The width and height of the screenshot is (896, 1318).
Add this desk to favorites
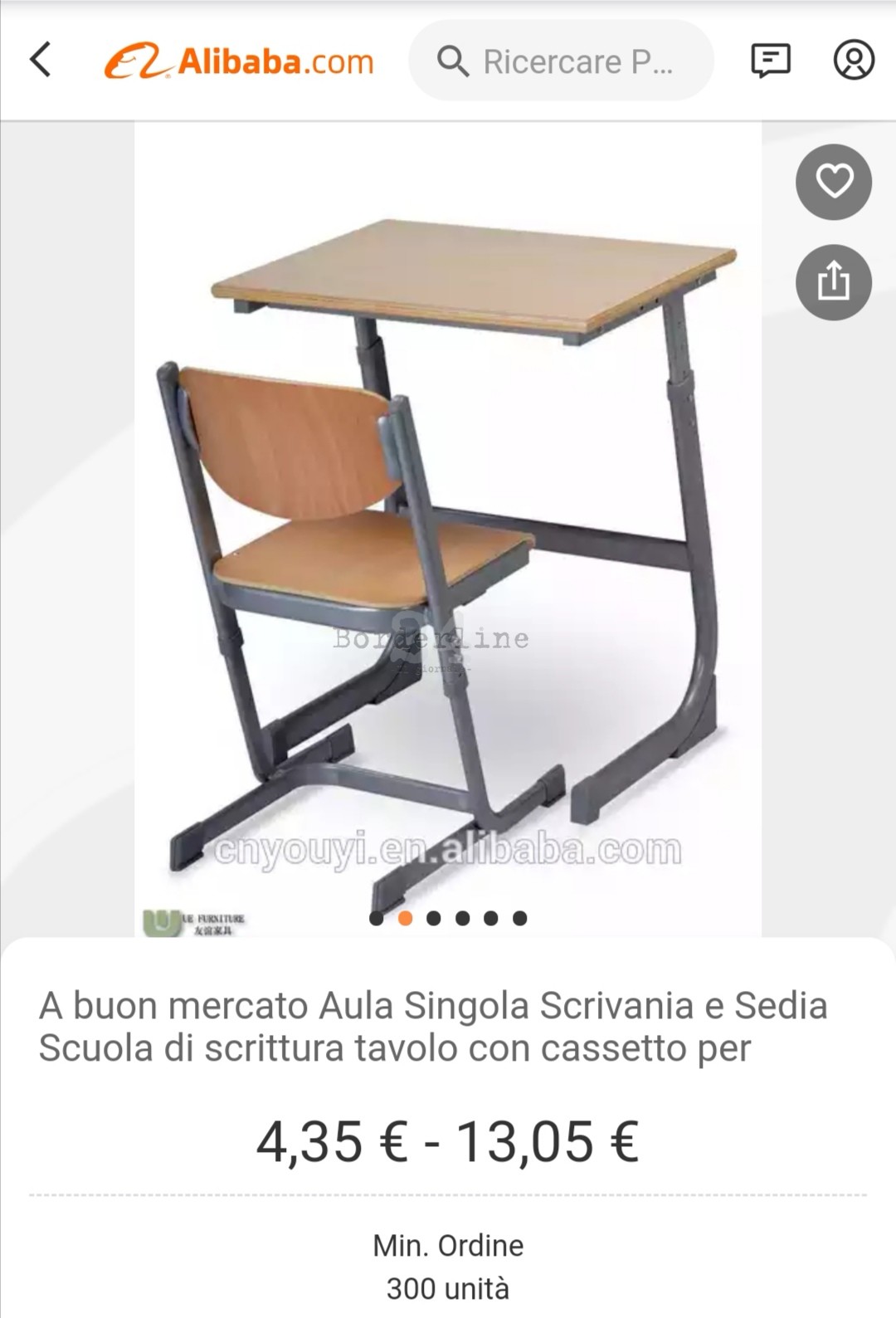coord(833,182)
